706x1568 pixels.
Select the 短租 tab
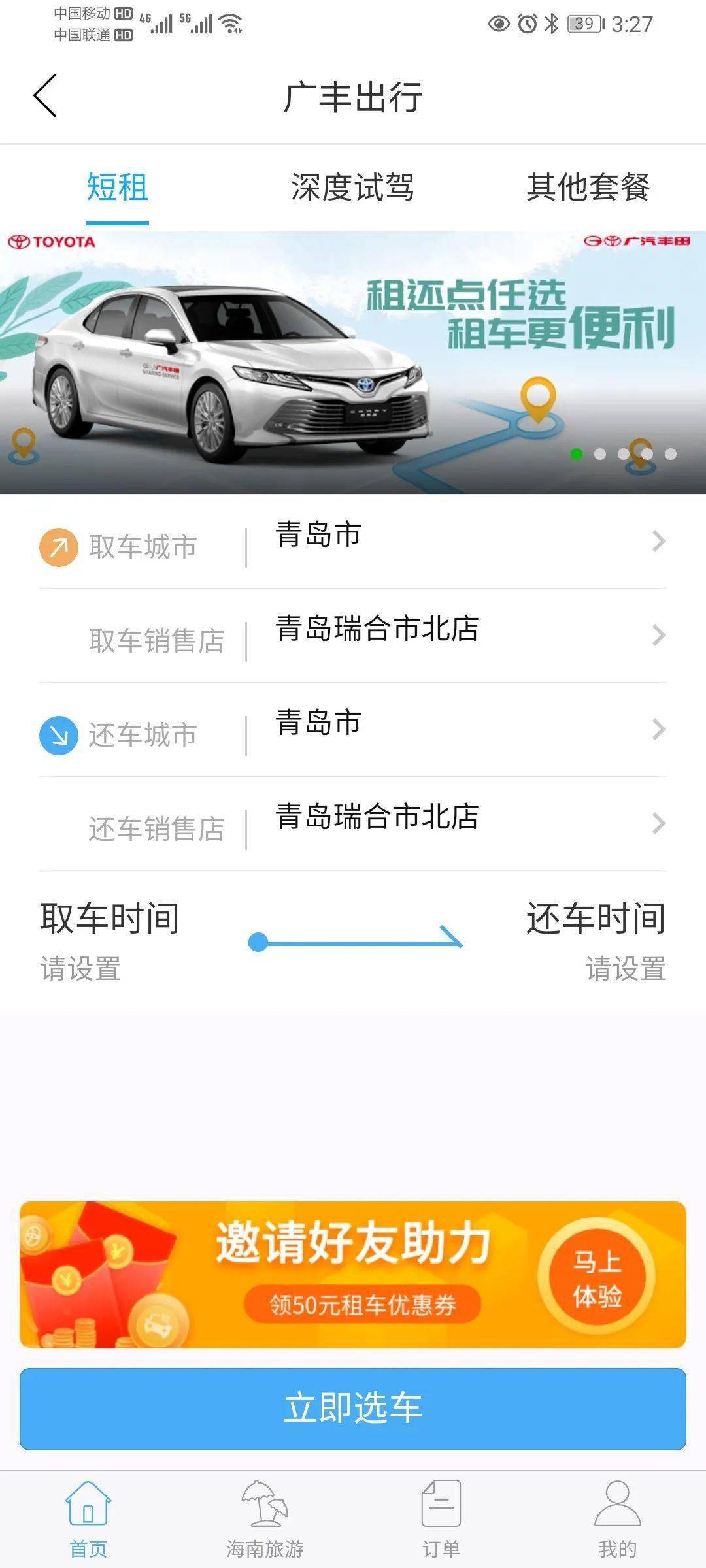(118, 188)
